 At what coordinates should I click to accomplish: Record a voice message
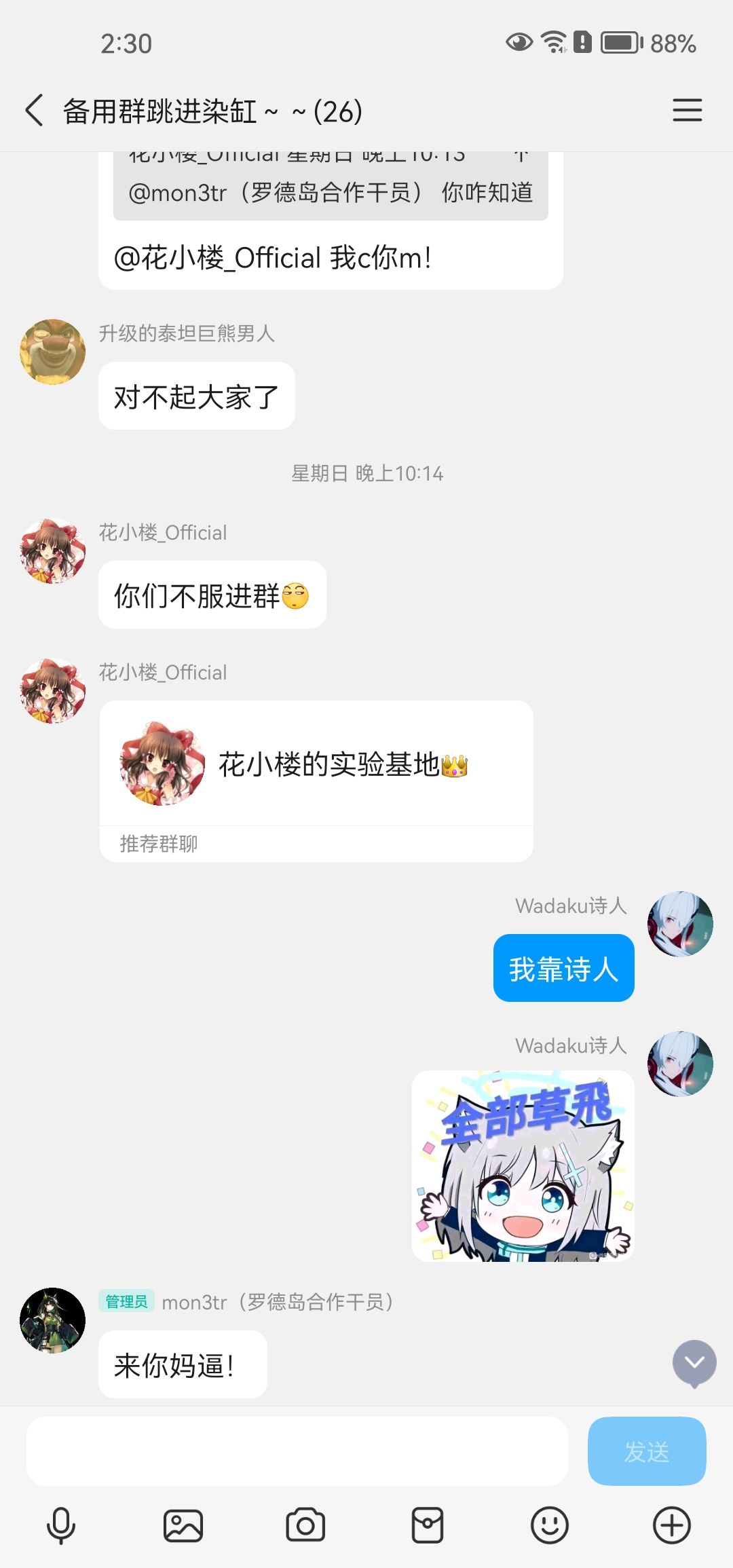click(61, 1526)
